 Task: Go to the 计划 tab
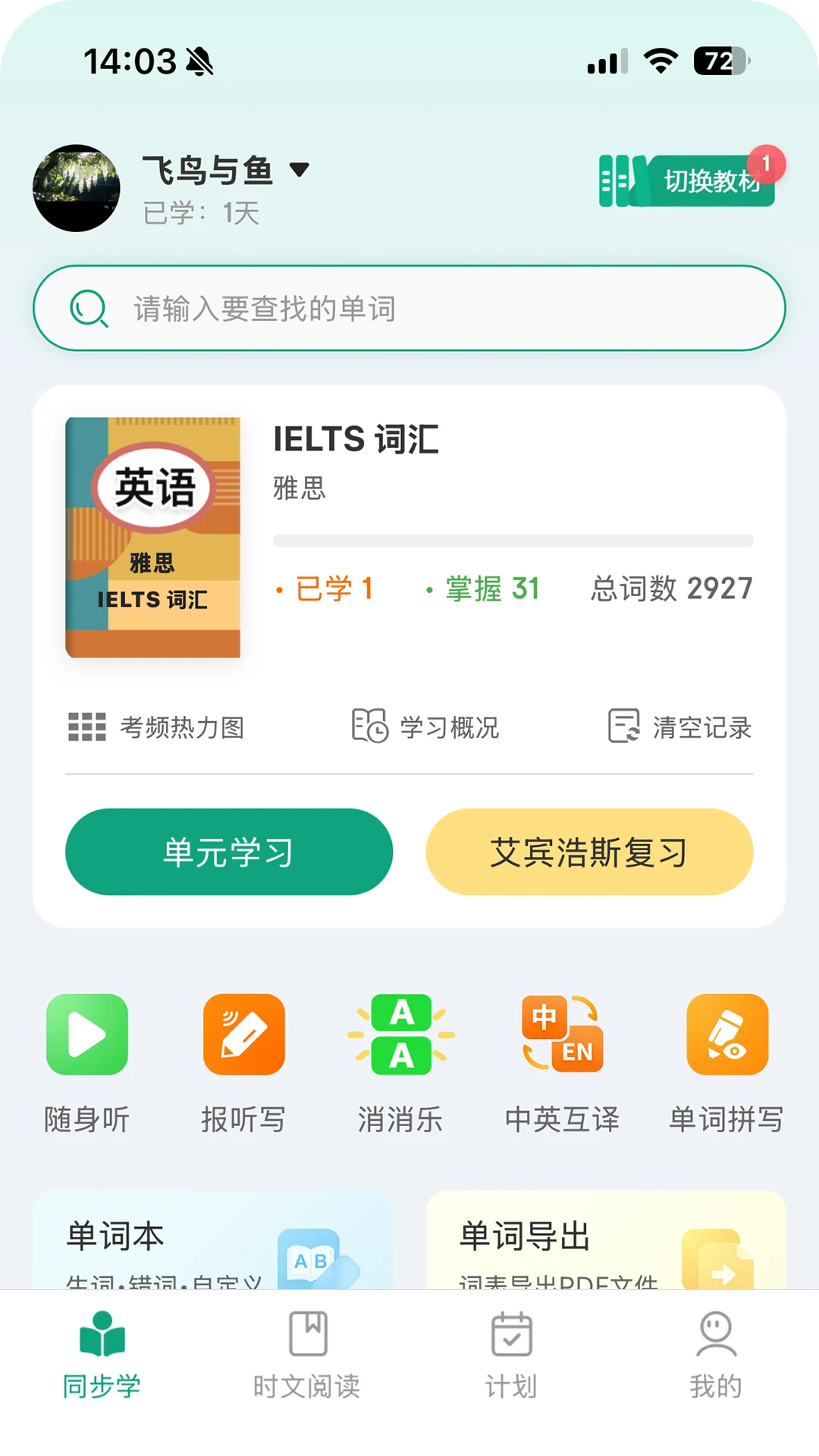pos(512,1354)
